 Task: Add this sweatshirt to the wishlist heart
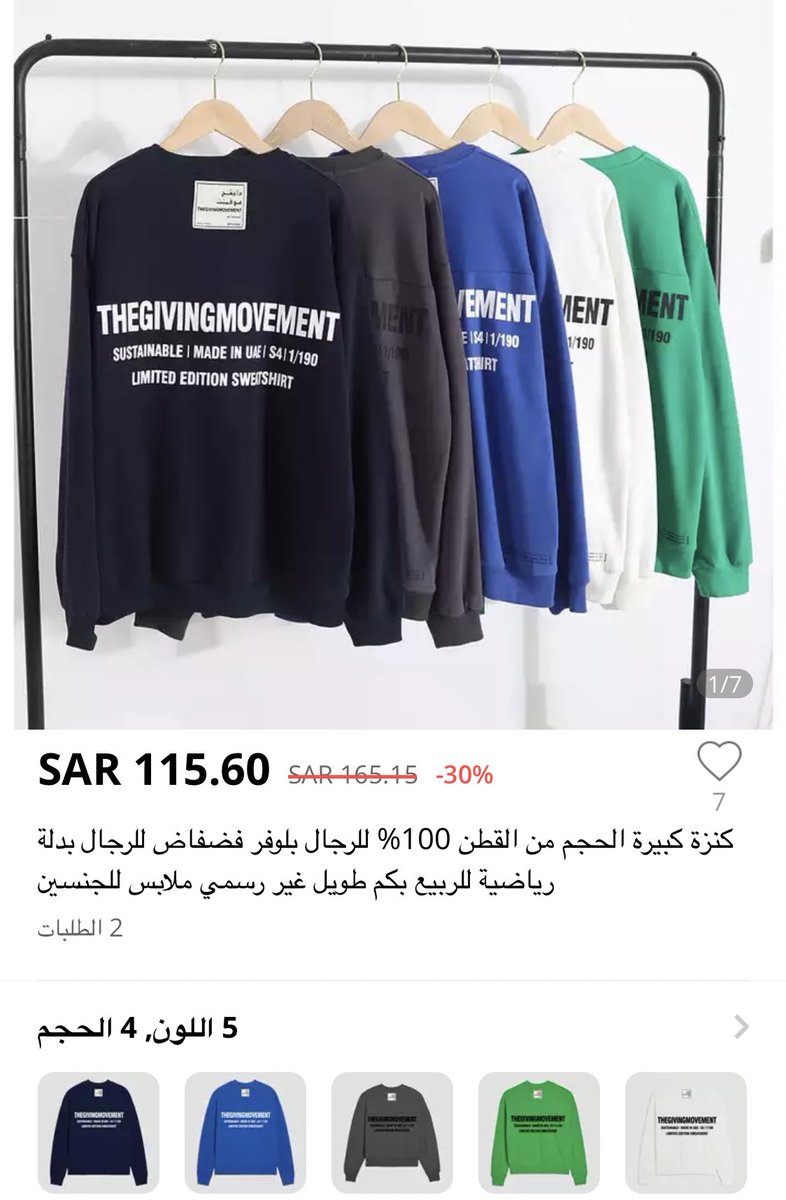coord(719,762)
